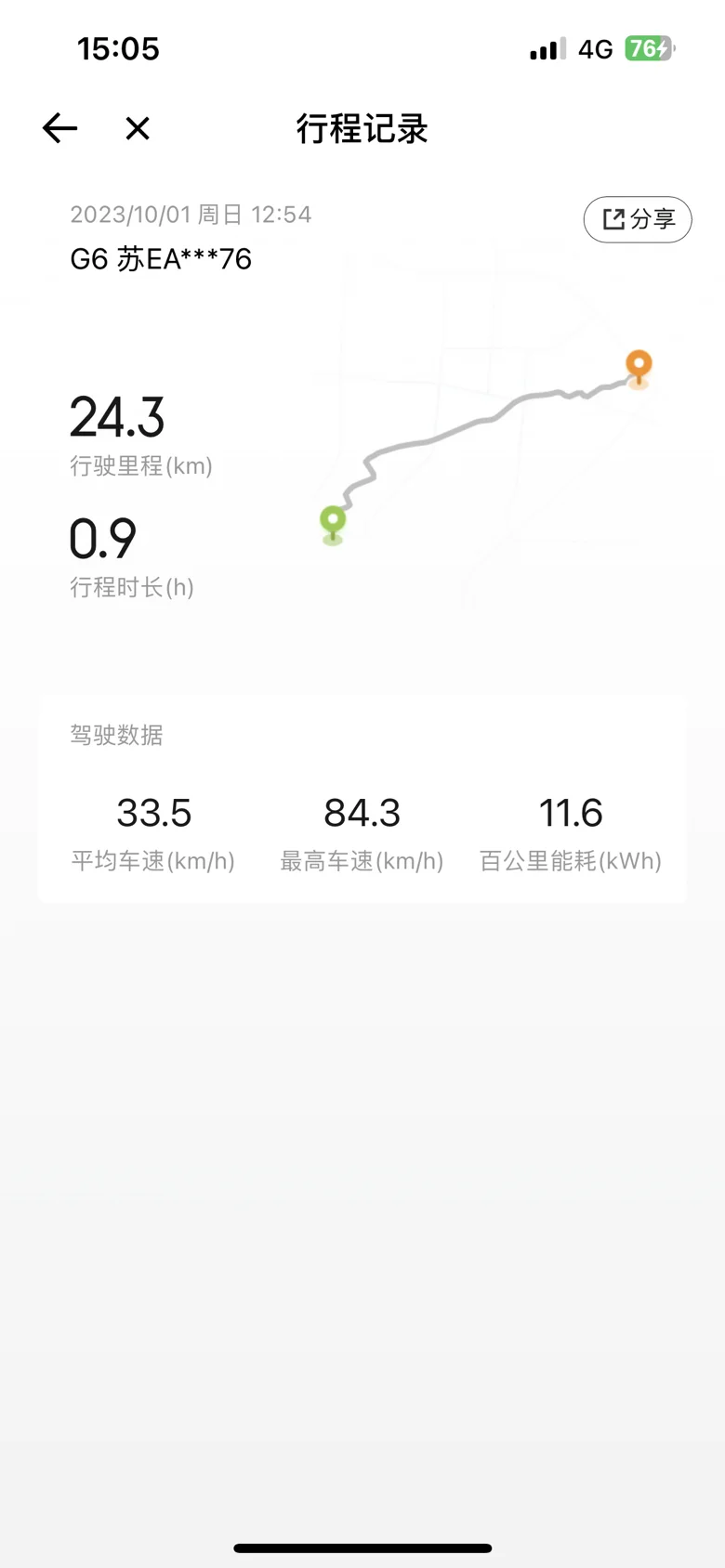Image resolution: width=725 pixels, height=1568 pixels.
Task: Share this trip record
Action: click(638, 219)
